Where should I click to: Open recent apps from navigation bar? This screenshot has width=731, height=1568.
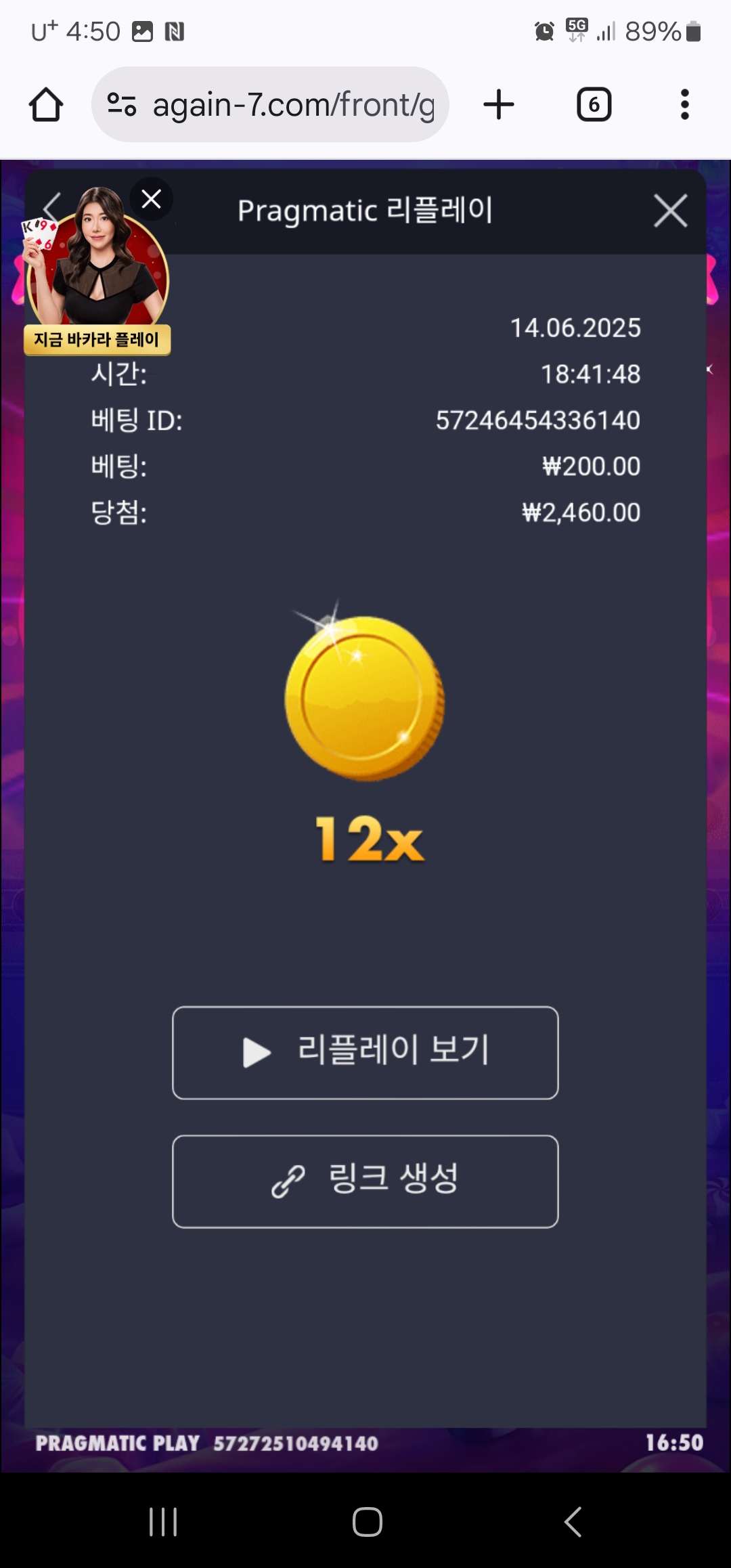(163, 1522)
